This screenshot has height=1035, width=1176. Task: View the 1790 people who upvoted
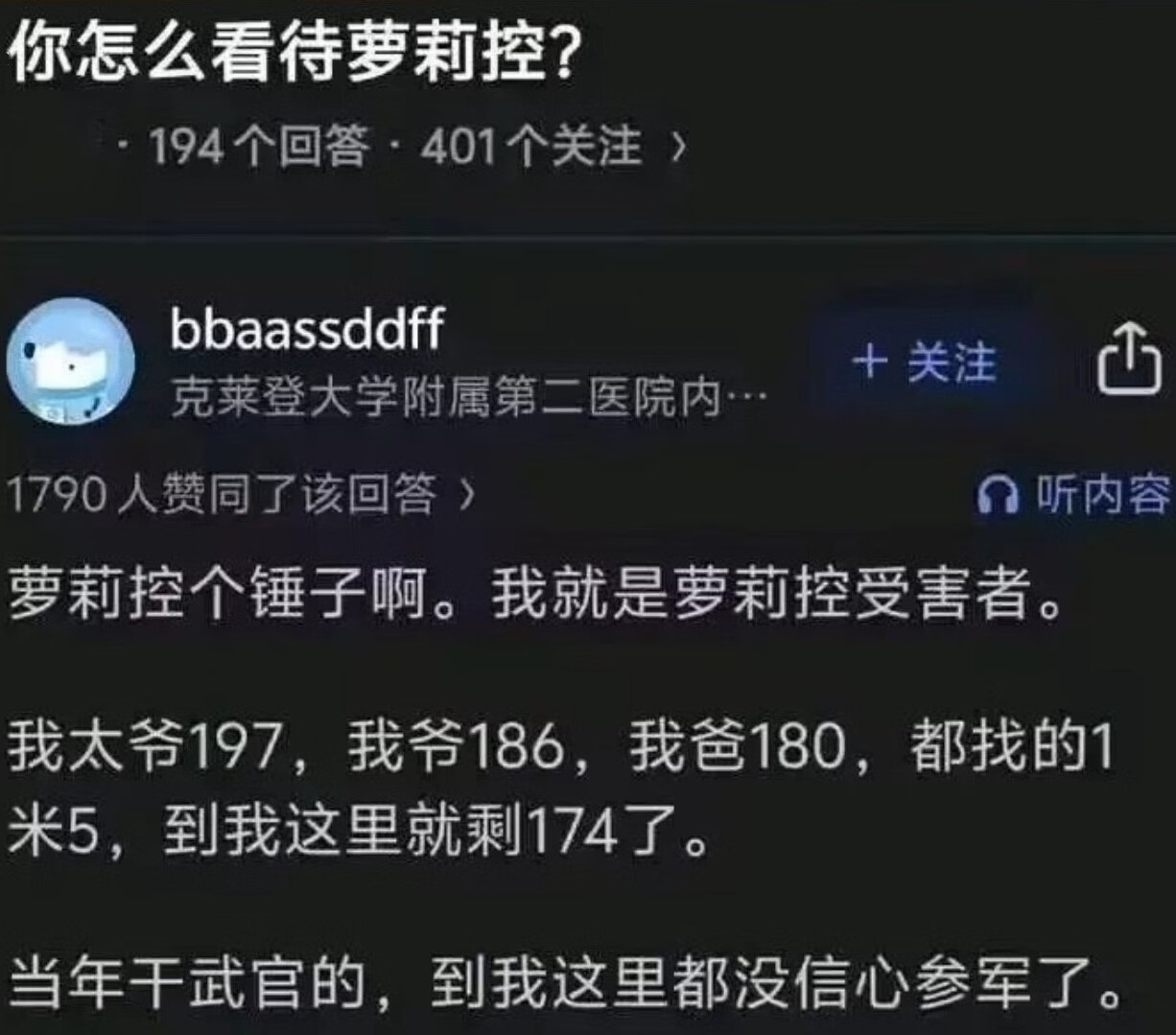[x=240, y=495]
